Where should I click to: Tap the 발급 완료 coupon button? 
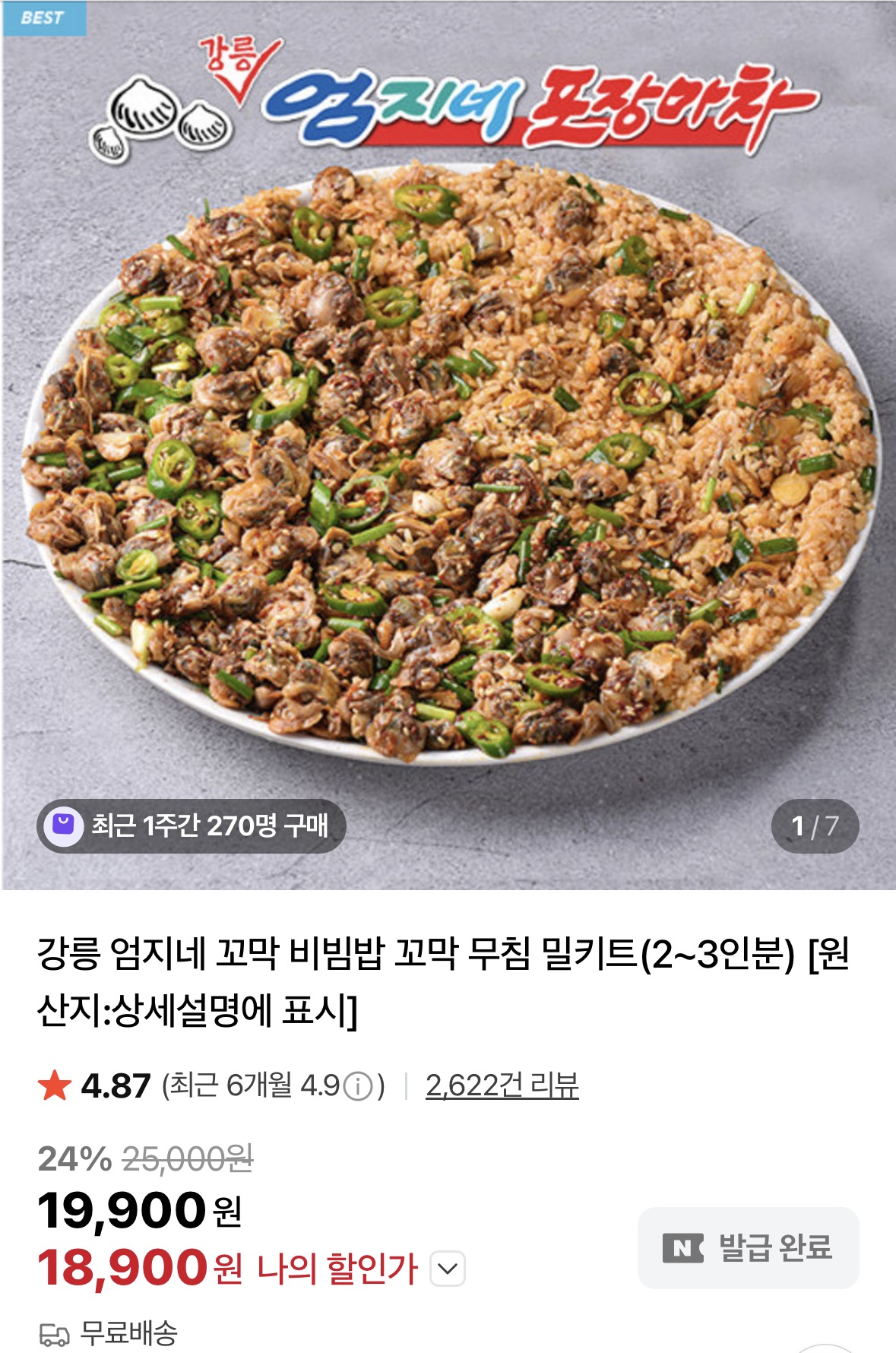[x=748, y=1247]
